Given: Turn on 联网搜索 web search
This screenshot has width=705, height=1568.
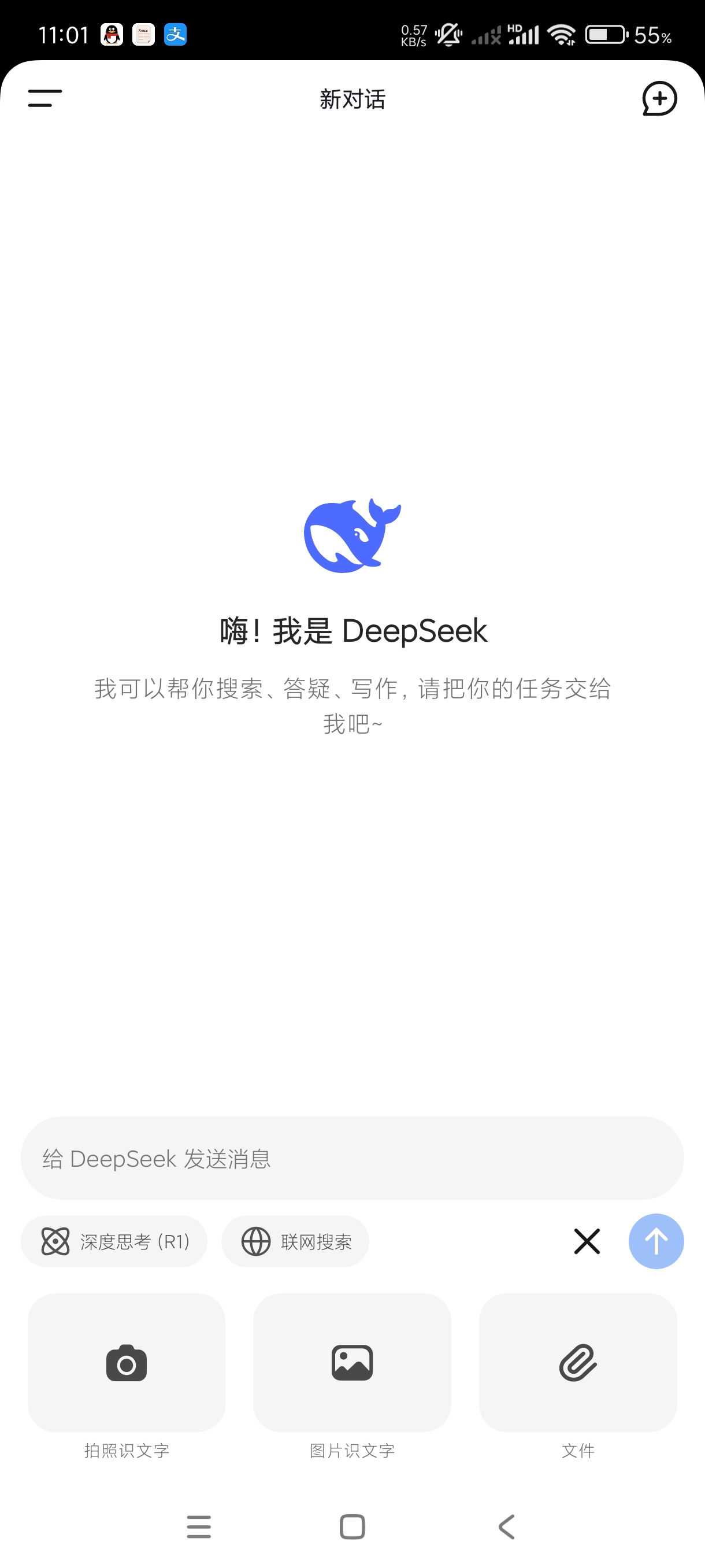Looking at the screenshot, I should (x=296, y=1241).
